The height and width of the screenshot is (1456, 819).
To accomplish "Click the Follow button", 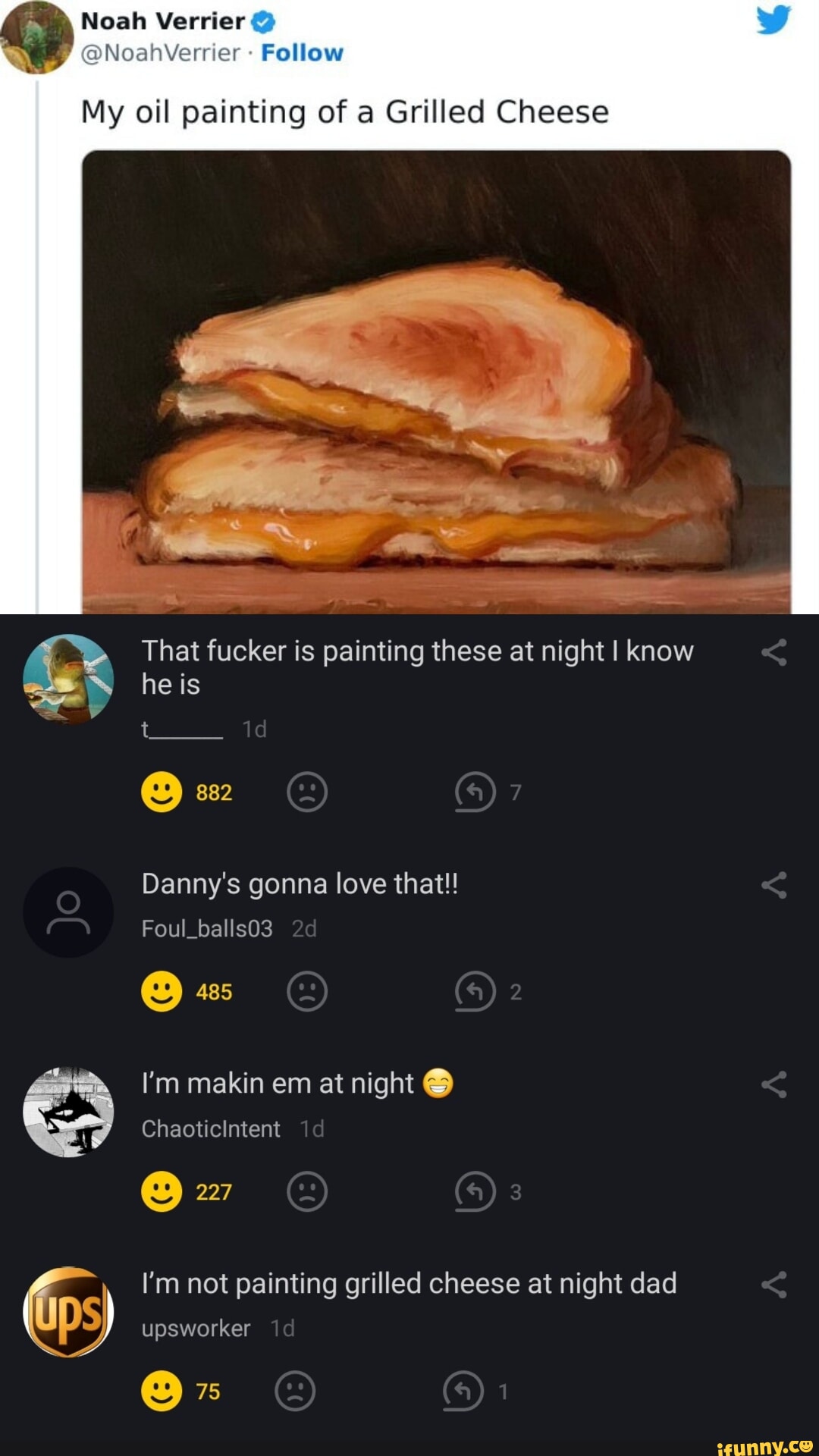I will coord(303,53).
